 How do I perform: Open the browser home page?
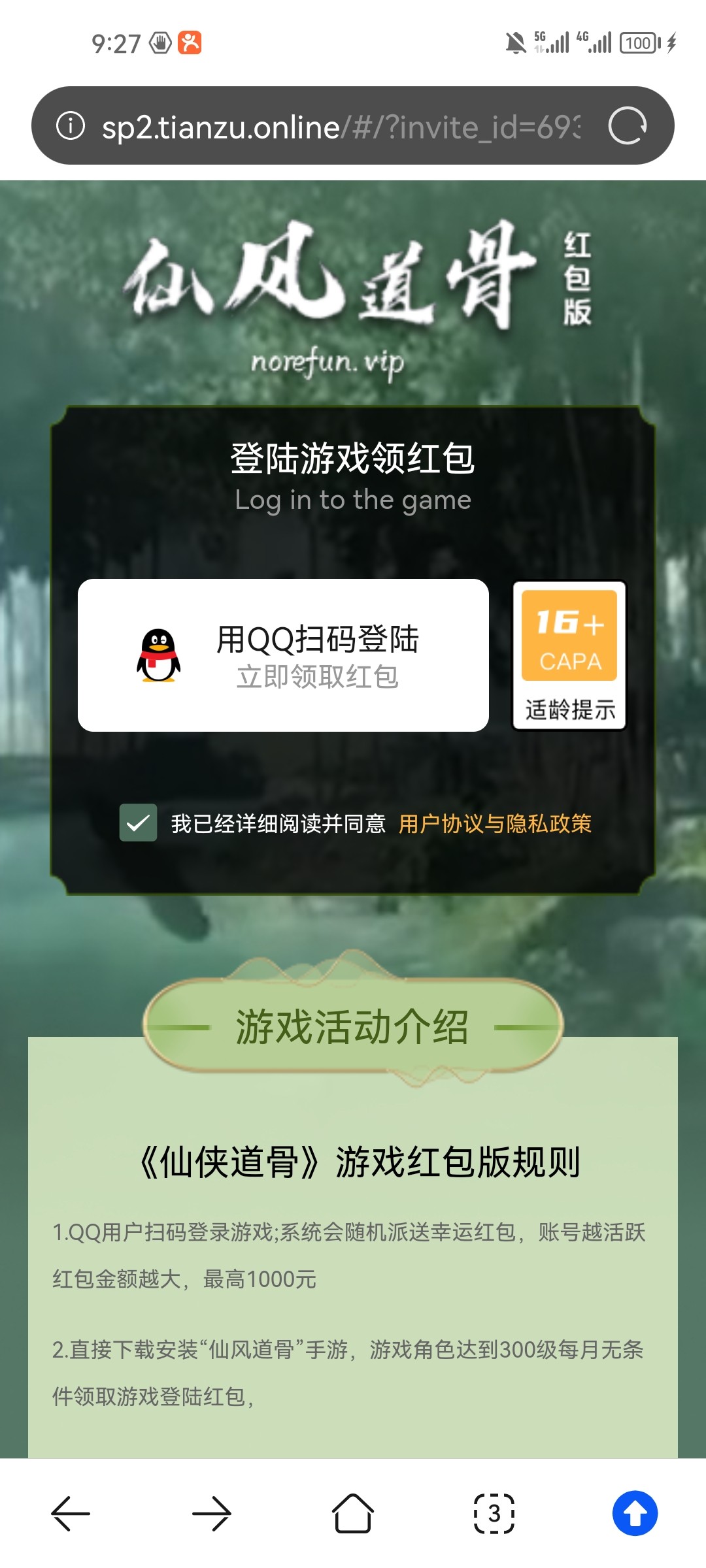pyautogui.click(x=353, y=1513)
